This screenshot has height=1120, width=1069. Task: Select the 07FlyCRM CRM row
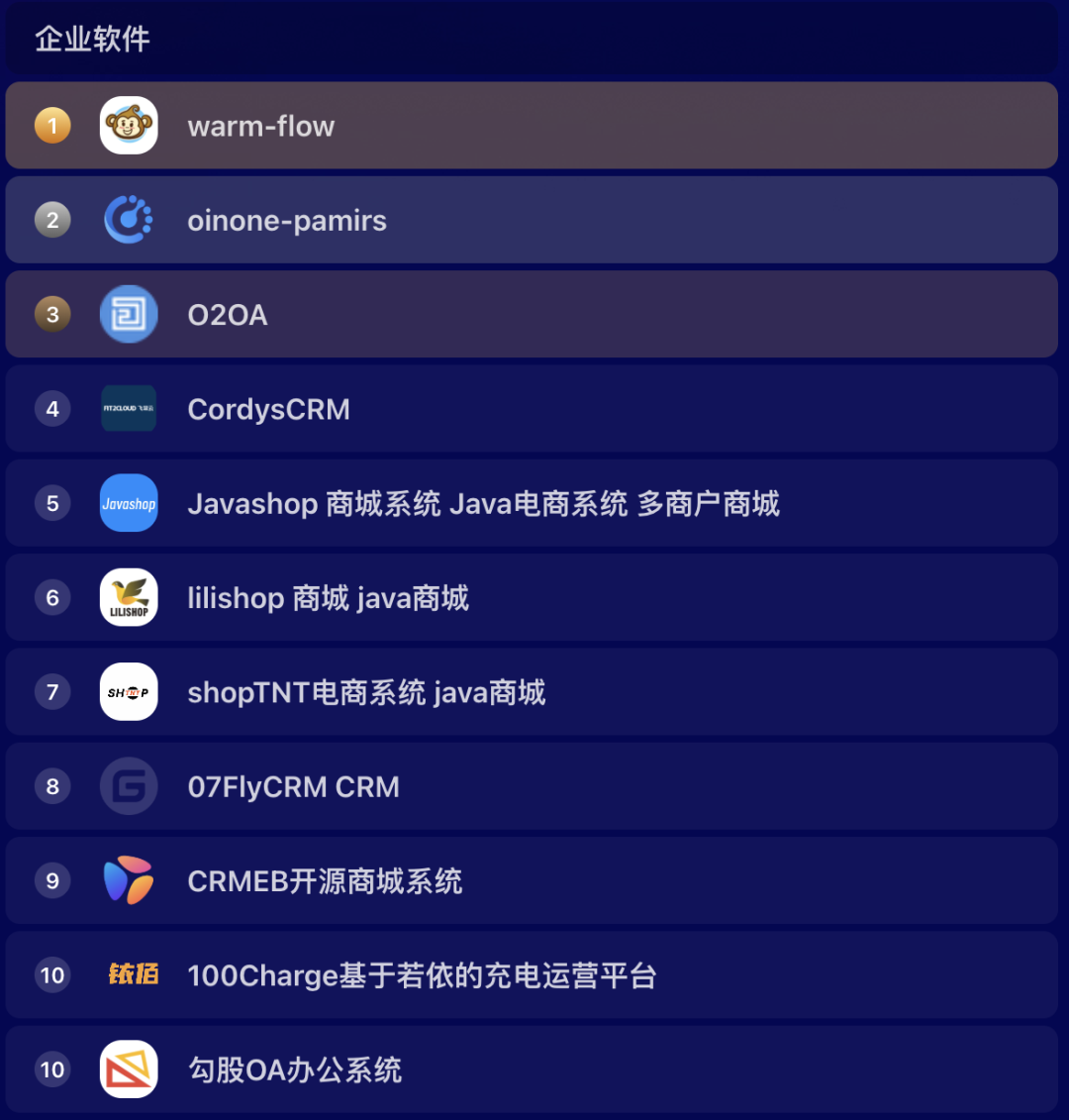tap(293, 786)
